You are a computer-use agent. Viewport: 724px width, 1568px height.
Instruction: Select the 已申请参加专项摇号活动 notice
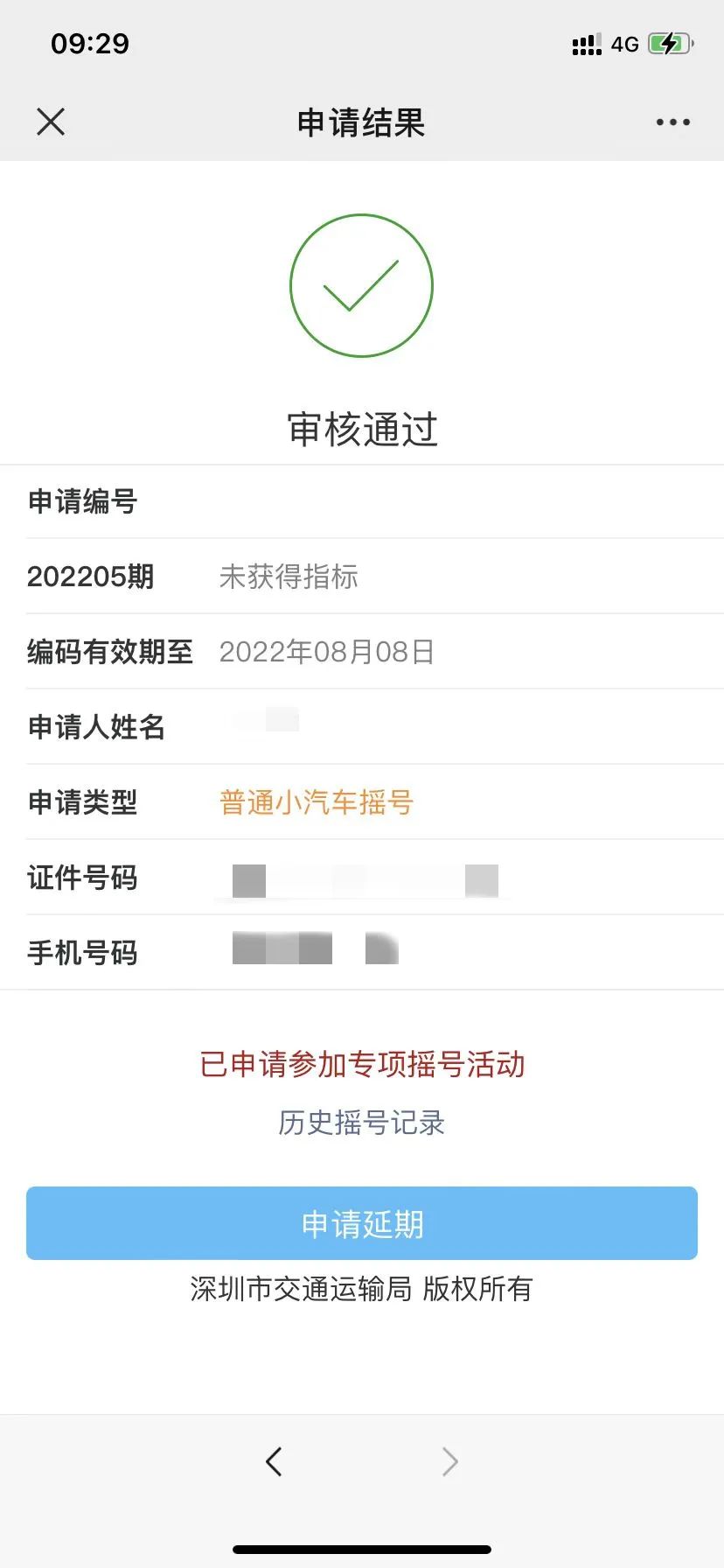pos(362,1065)
